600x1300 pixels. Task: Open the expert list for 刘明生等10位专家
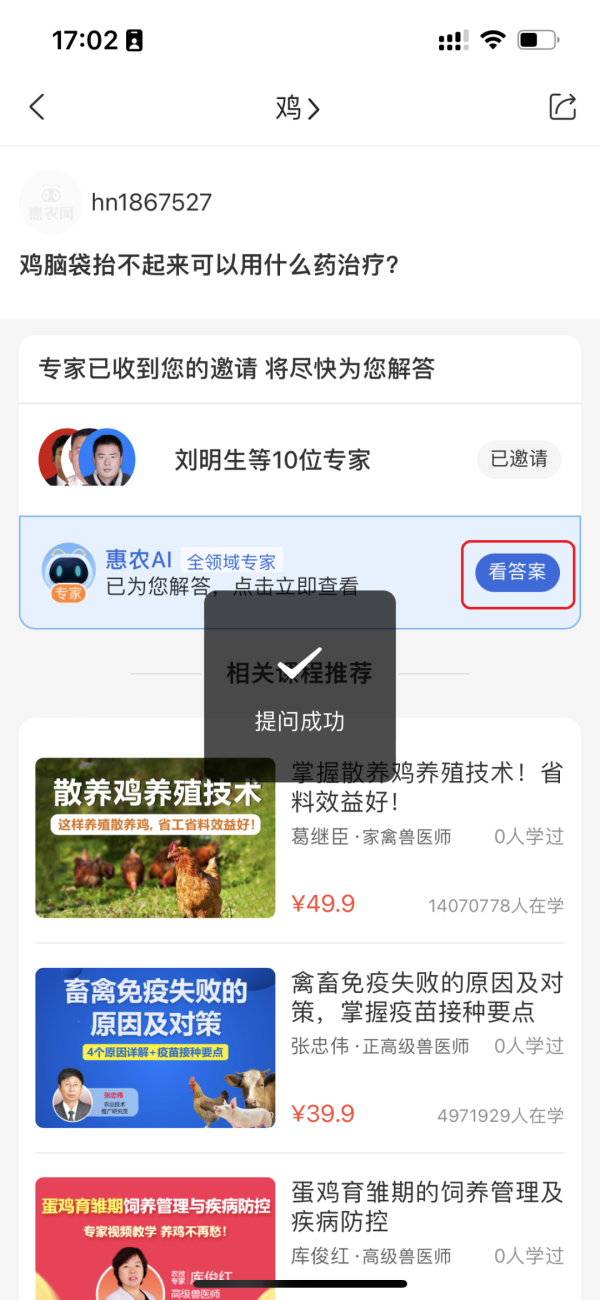(272, 460)
